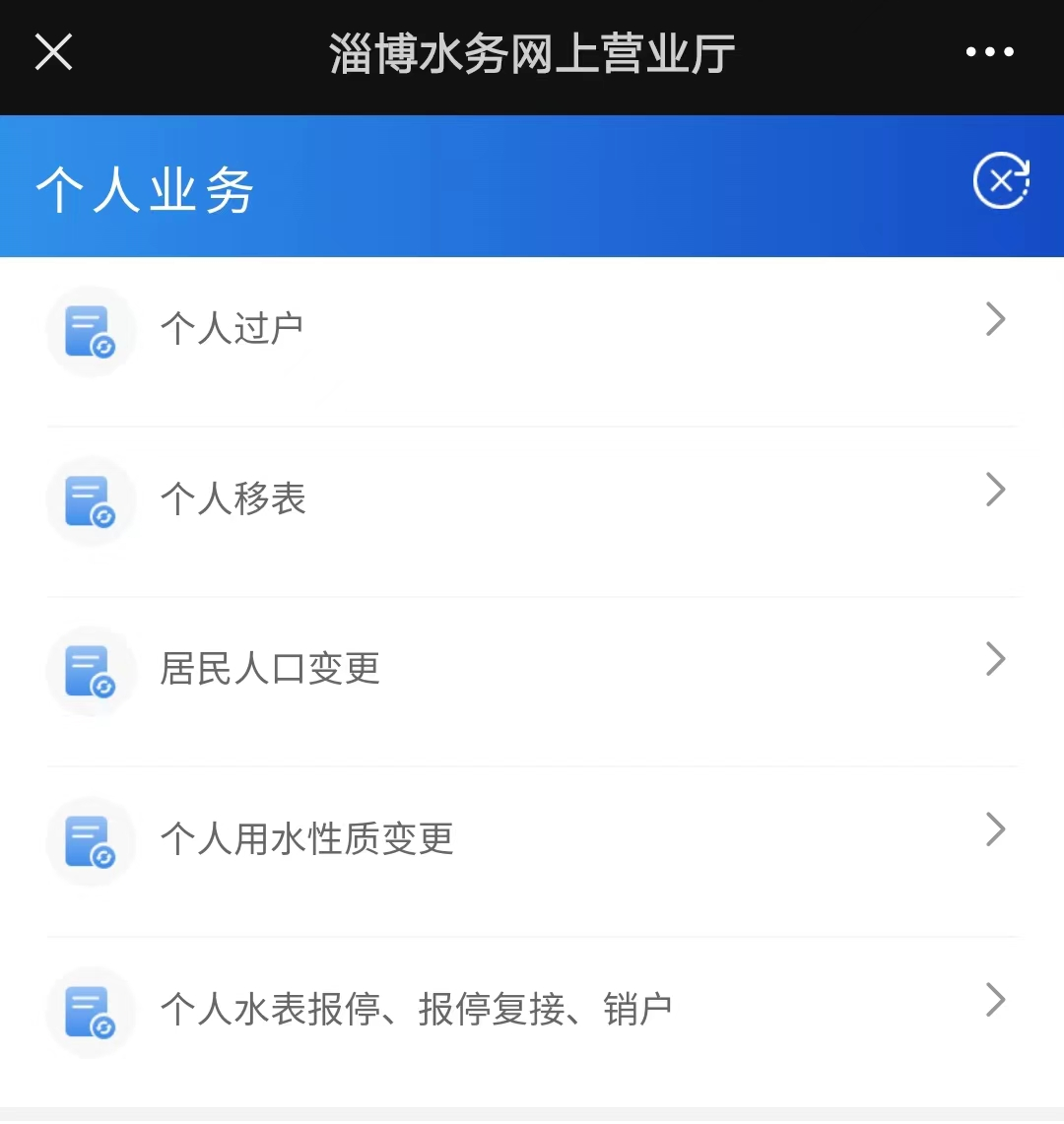The width and height of the screenshot is (1064, 1124).
Task: Select the 个人业务 section header
Action: pyautogui.click(x=144, y=188)
